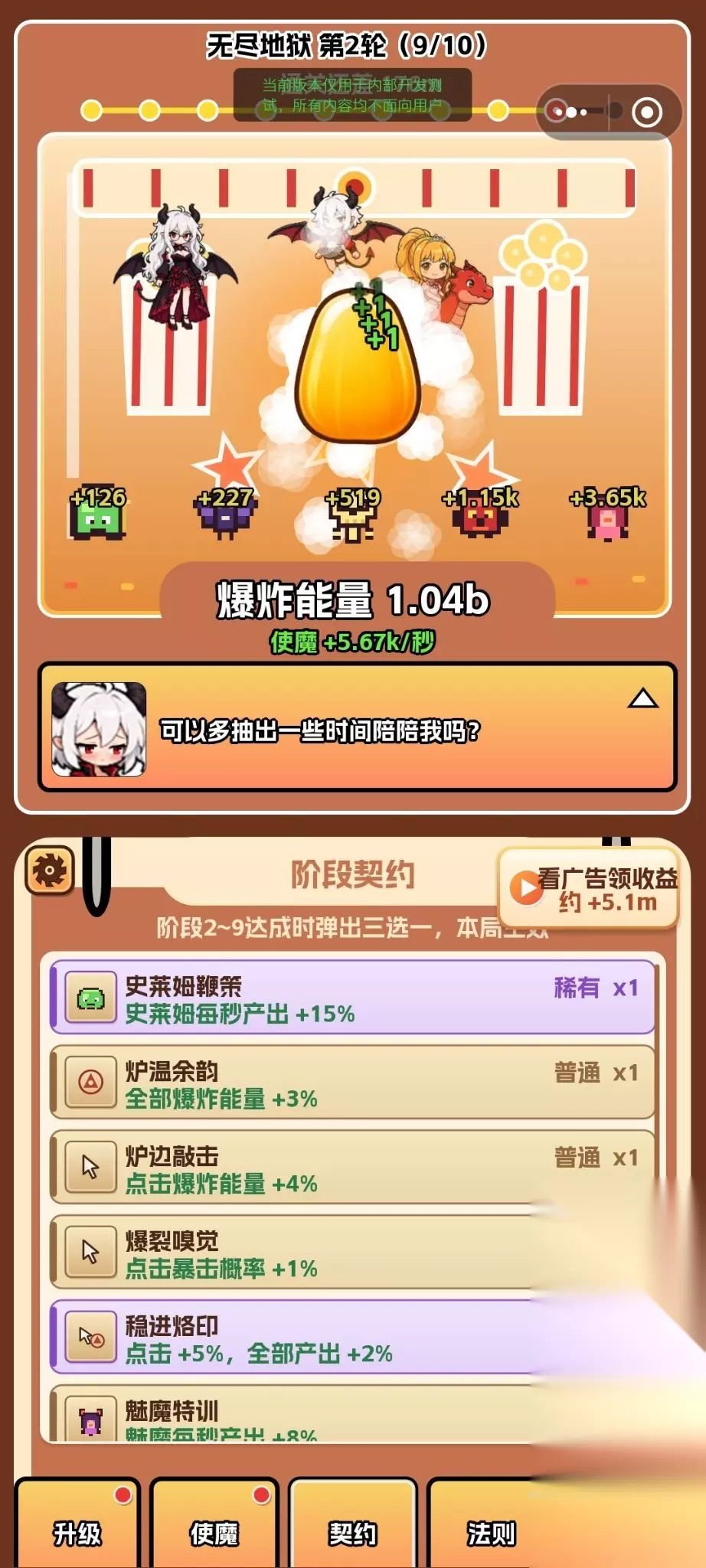Switch to the 使魔 tab

[x=214, y=1524]
